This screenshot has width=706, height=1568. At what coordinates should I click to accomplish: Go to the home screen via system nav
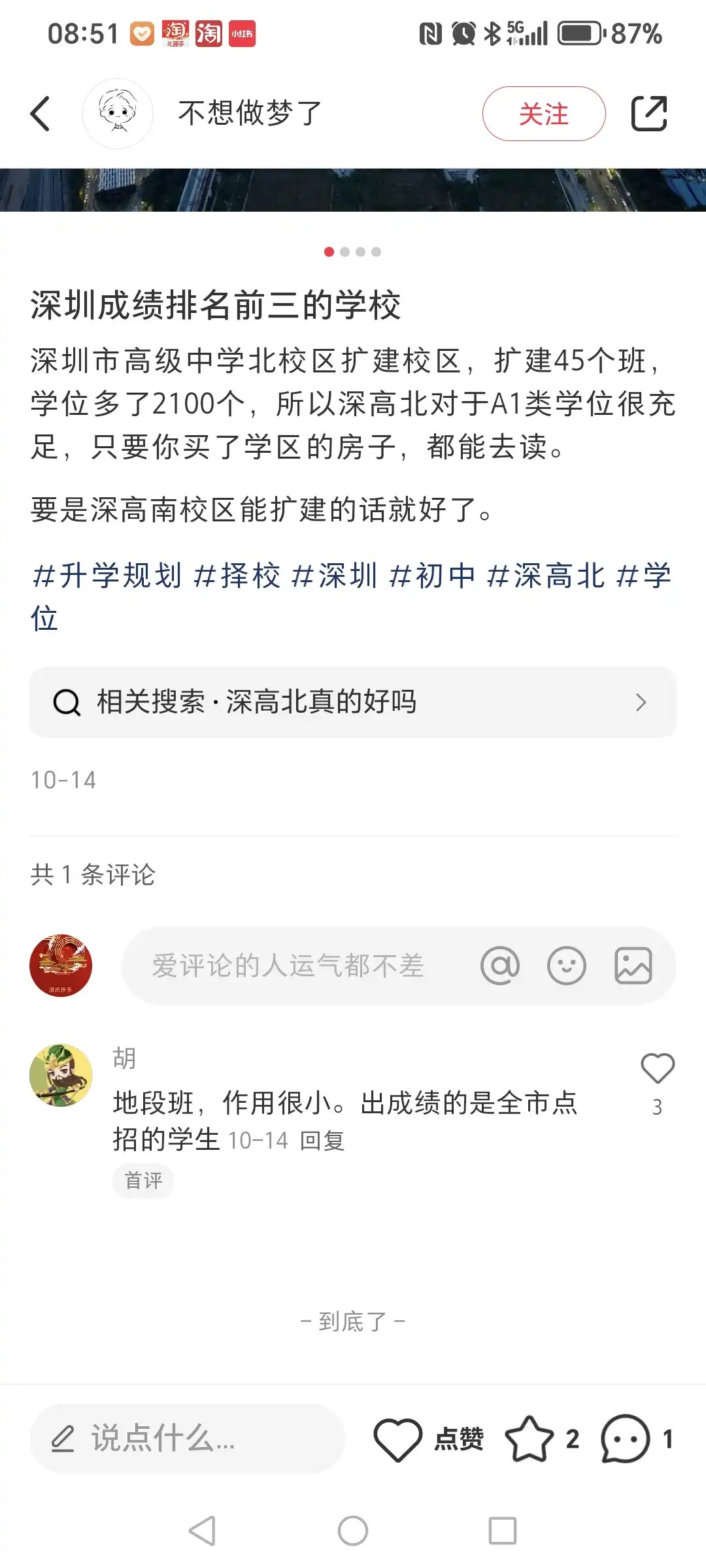pyautogui.click(x=353, y=1531)
